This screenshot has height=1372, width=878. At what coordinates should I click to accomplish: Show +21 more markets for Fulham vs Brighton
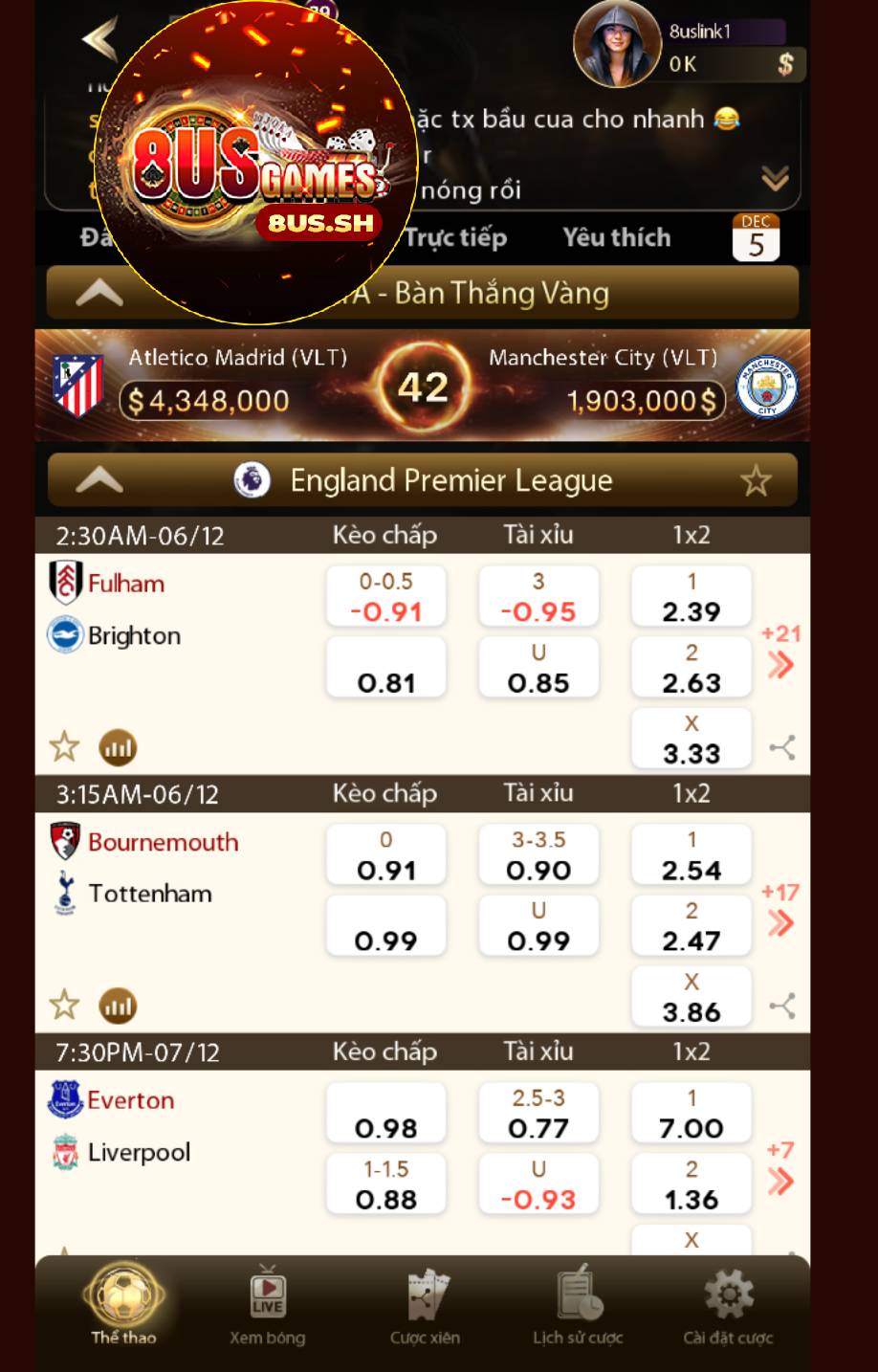coord(780,653)
